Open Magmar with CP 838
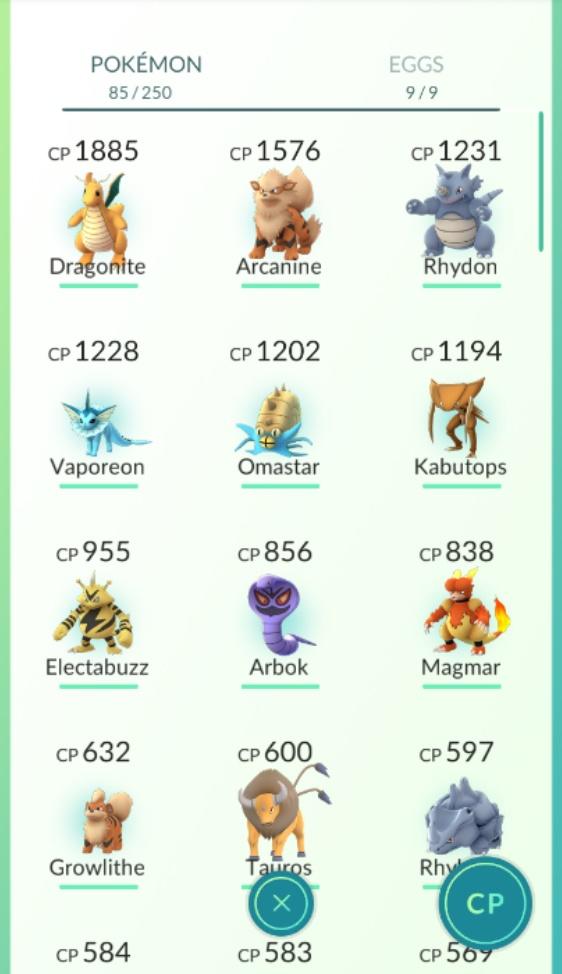The height and width of the screenshot is (974, 562). click(461, 615)
